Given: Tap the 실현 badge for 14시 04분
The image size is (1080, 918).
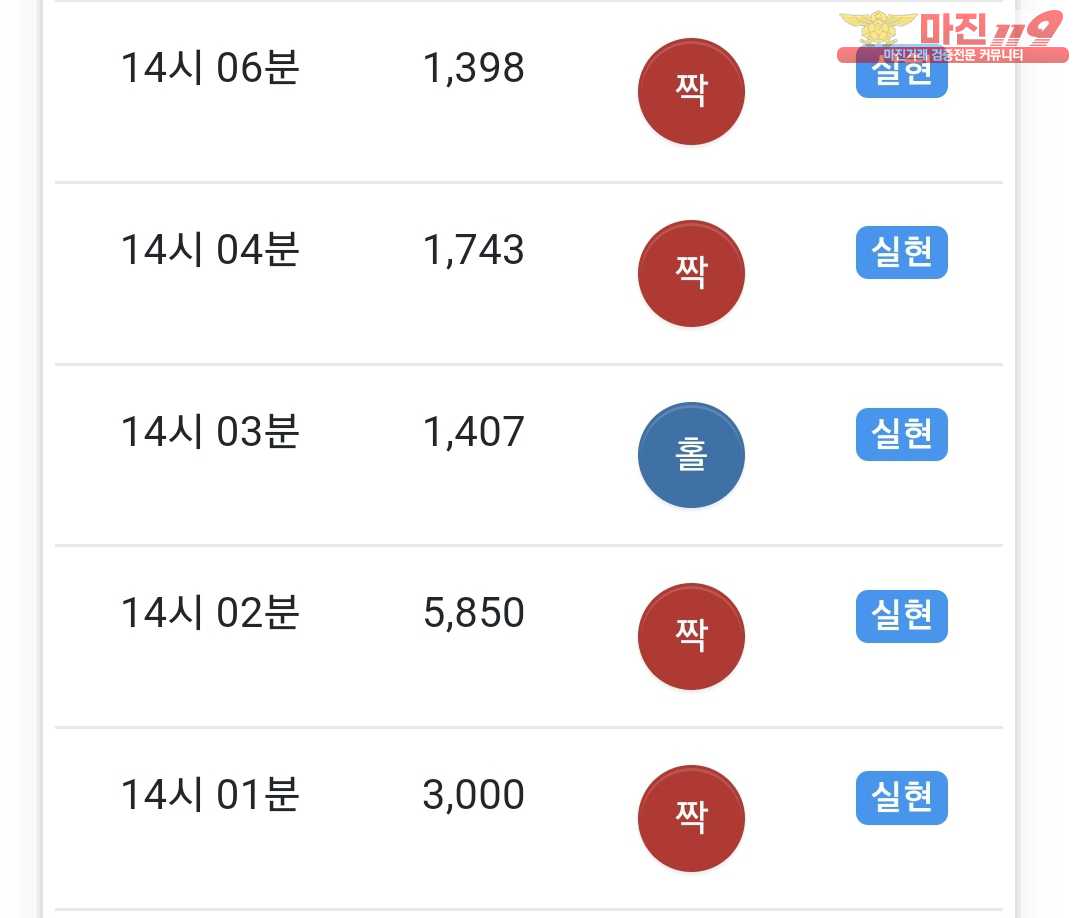Looking at the screenshot, I should tap(901, 253).
